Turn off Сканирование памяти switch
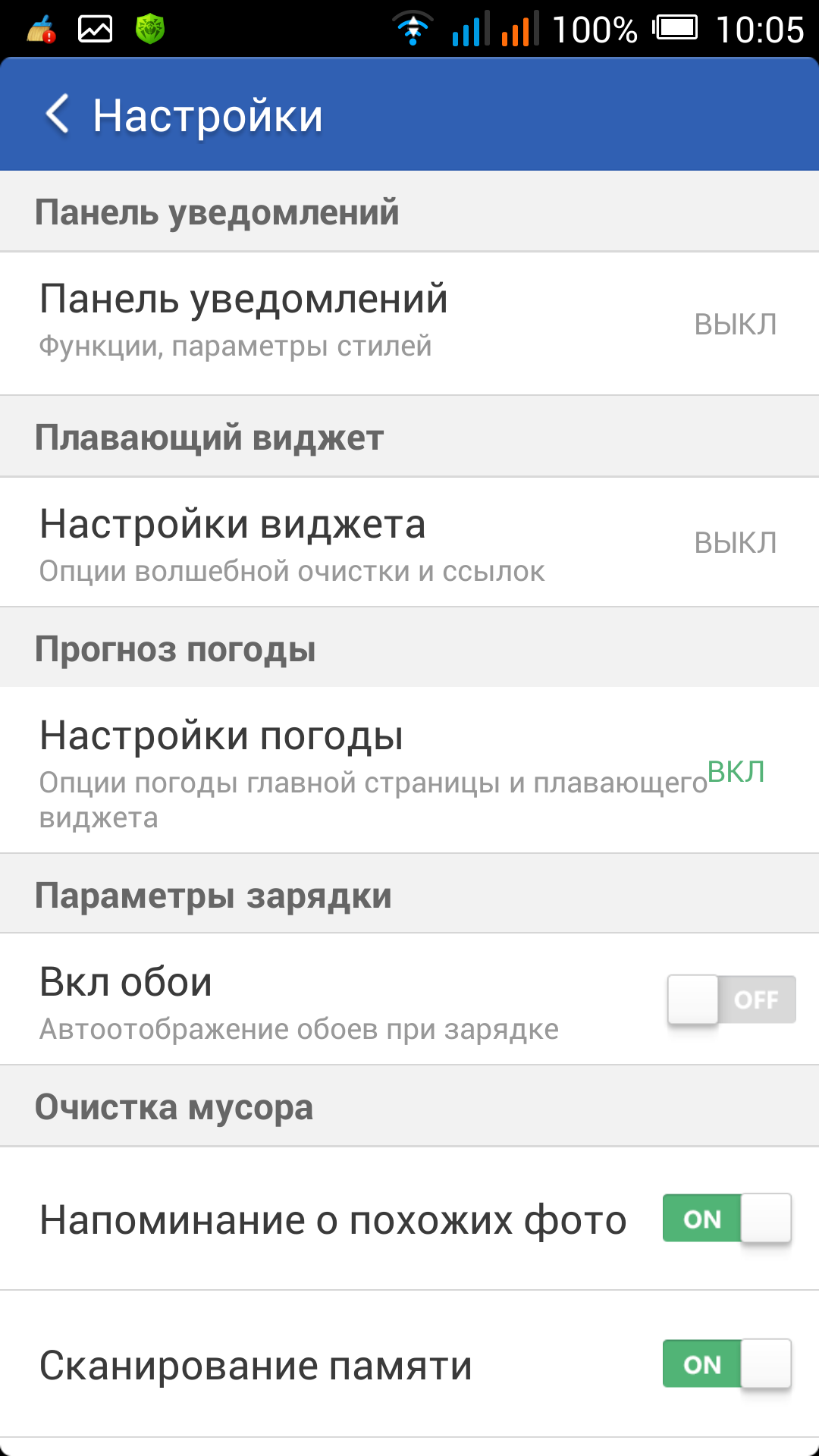This screenshot has width=819, height=1456. 726,1364
